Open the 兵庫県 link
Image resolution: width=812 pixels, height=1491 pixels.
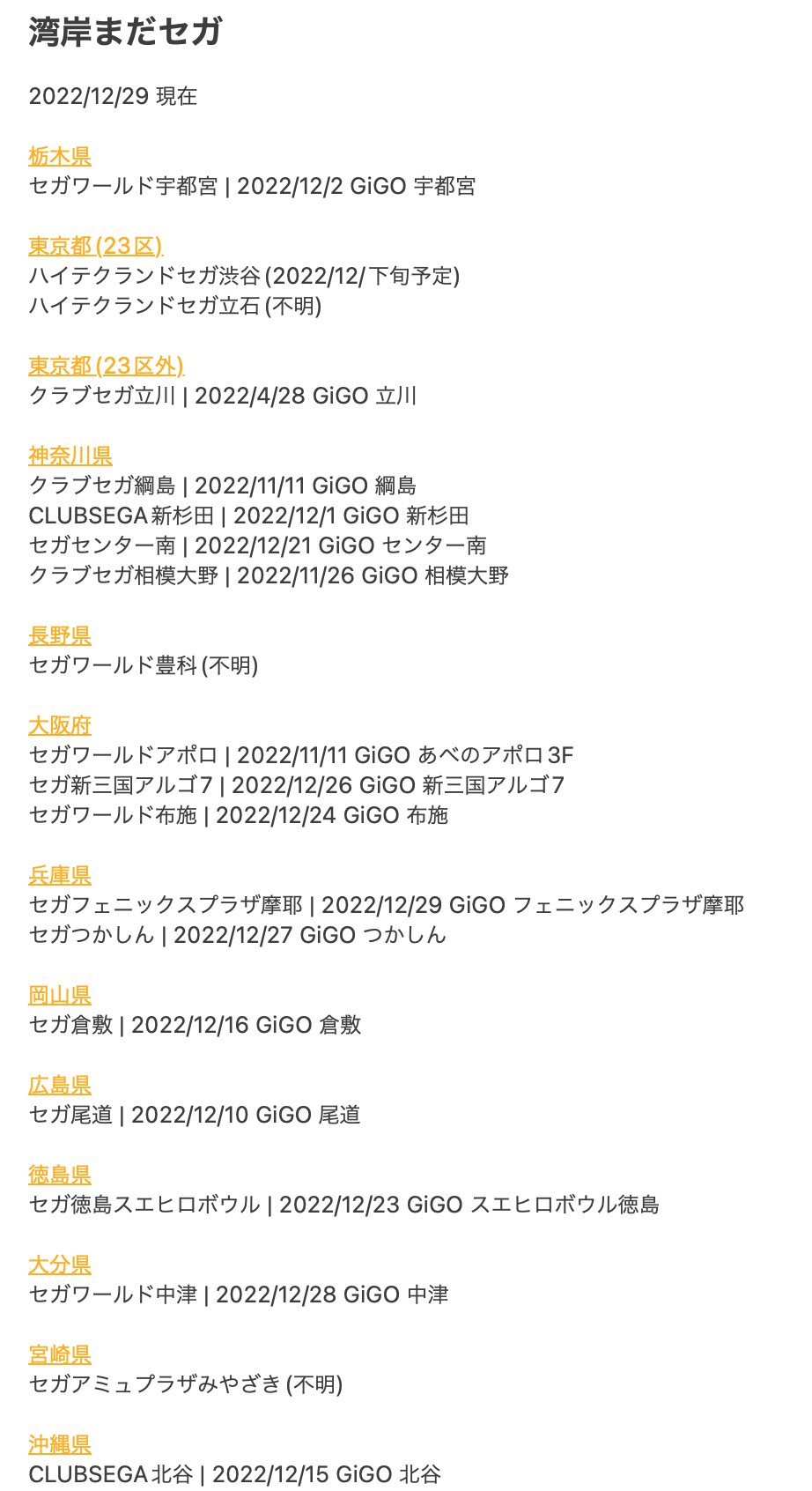(60, 875)
